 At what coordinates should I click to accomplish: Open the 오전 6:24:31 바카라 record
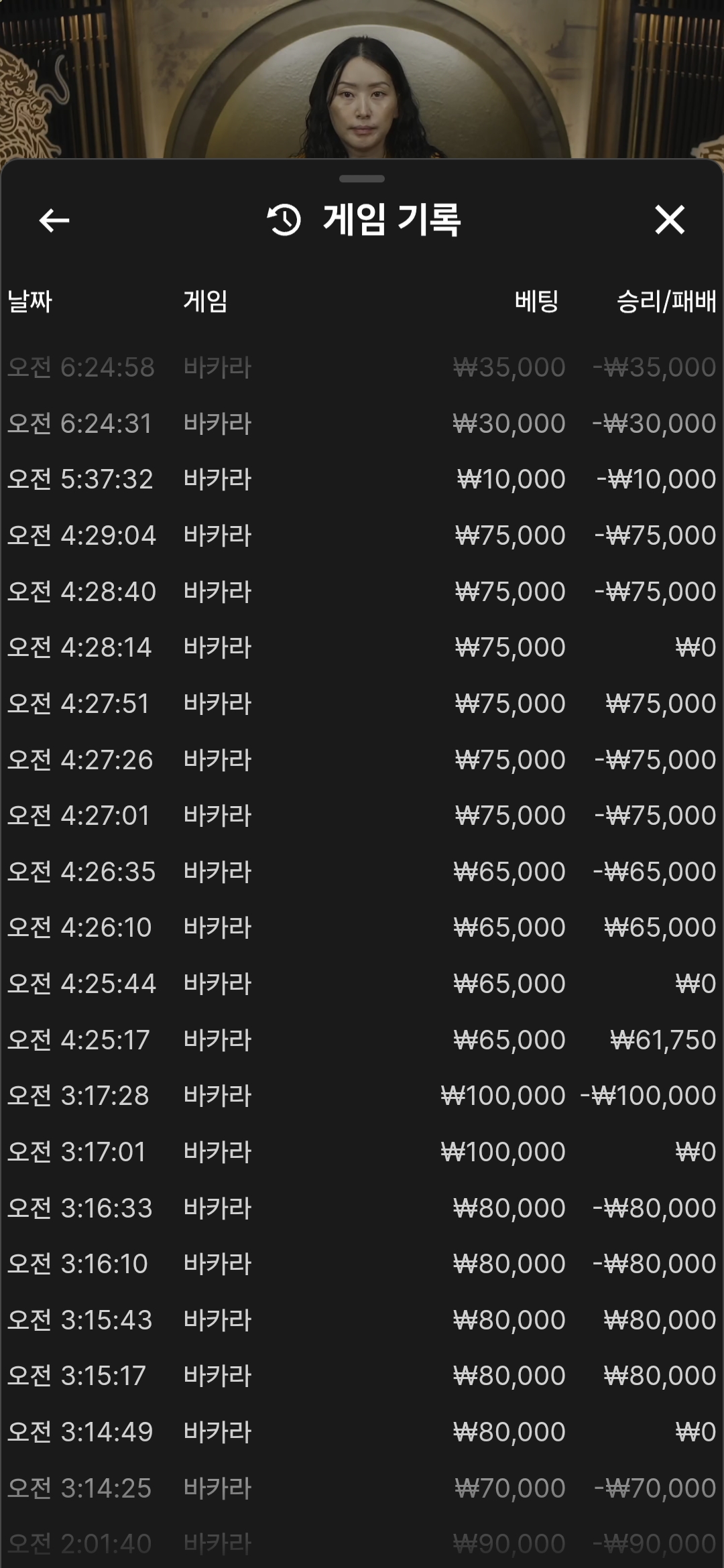coord(362,423)
